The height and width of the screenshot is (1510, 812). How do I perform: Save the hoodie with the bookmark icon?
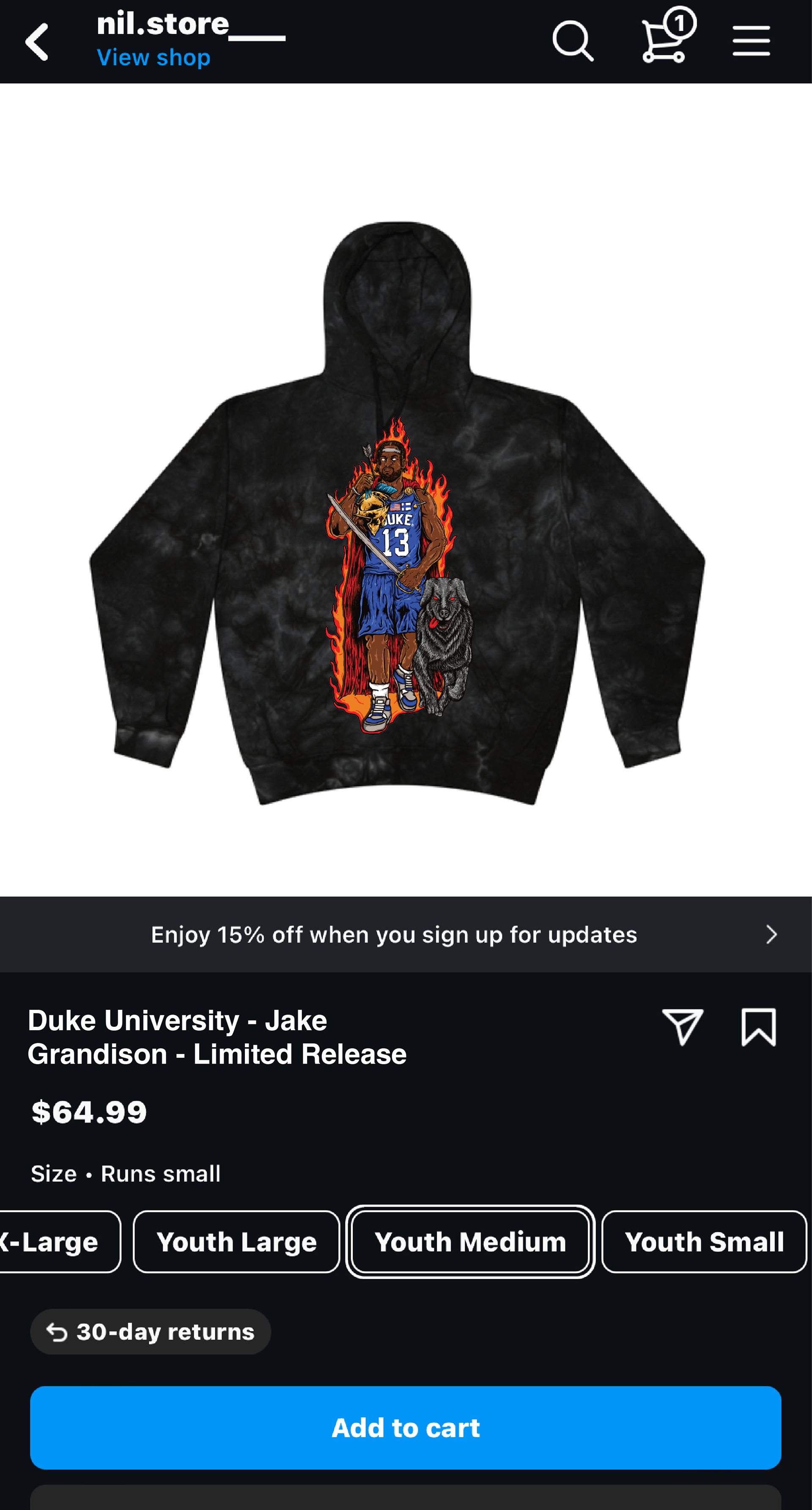pos(759,1027)
